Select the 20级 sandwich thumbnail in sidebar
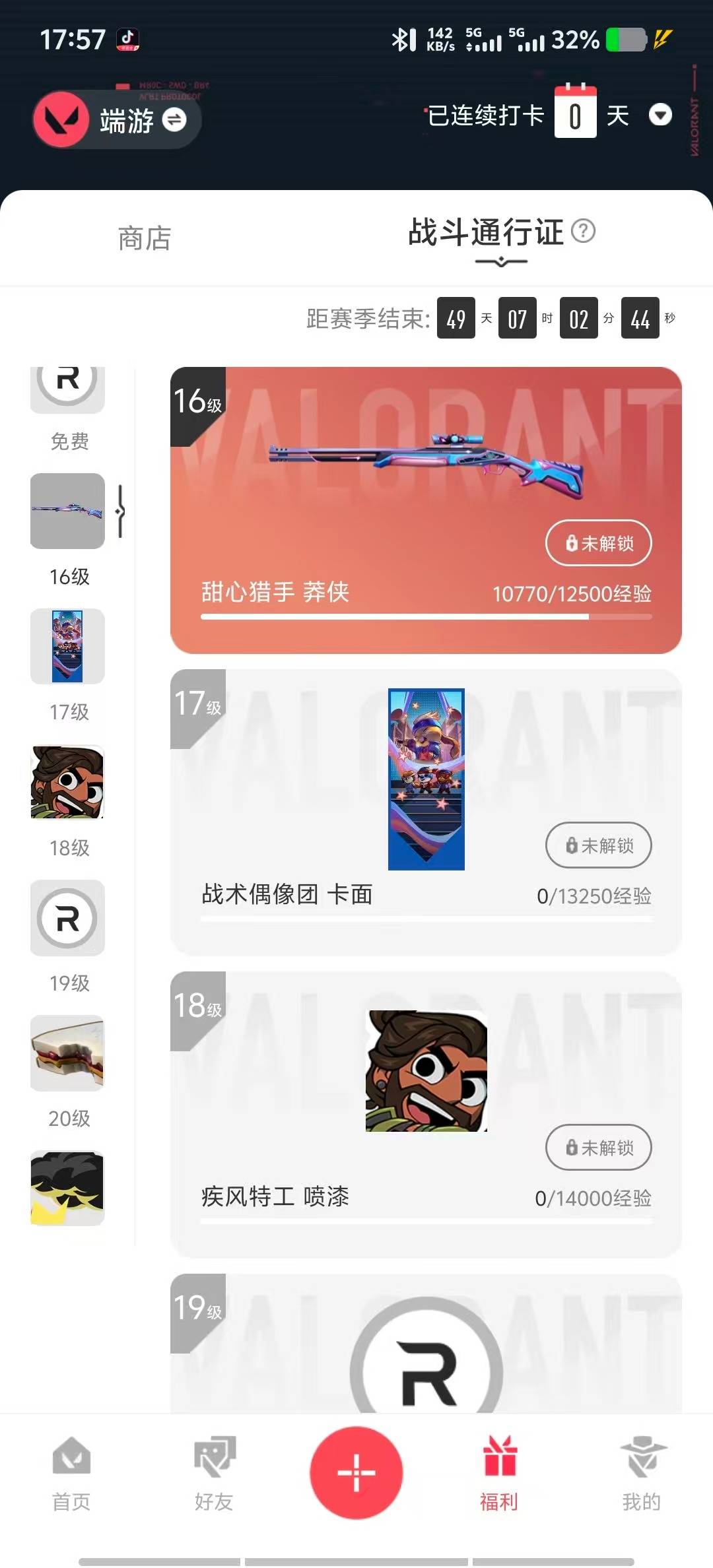Image resolution: width=713 pixels, height=1568 pixels. (67, 1054)
